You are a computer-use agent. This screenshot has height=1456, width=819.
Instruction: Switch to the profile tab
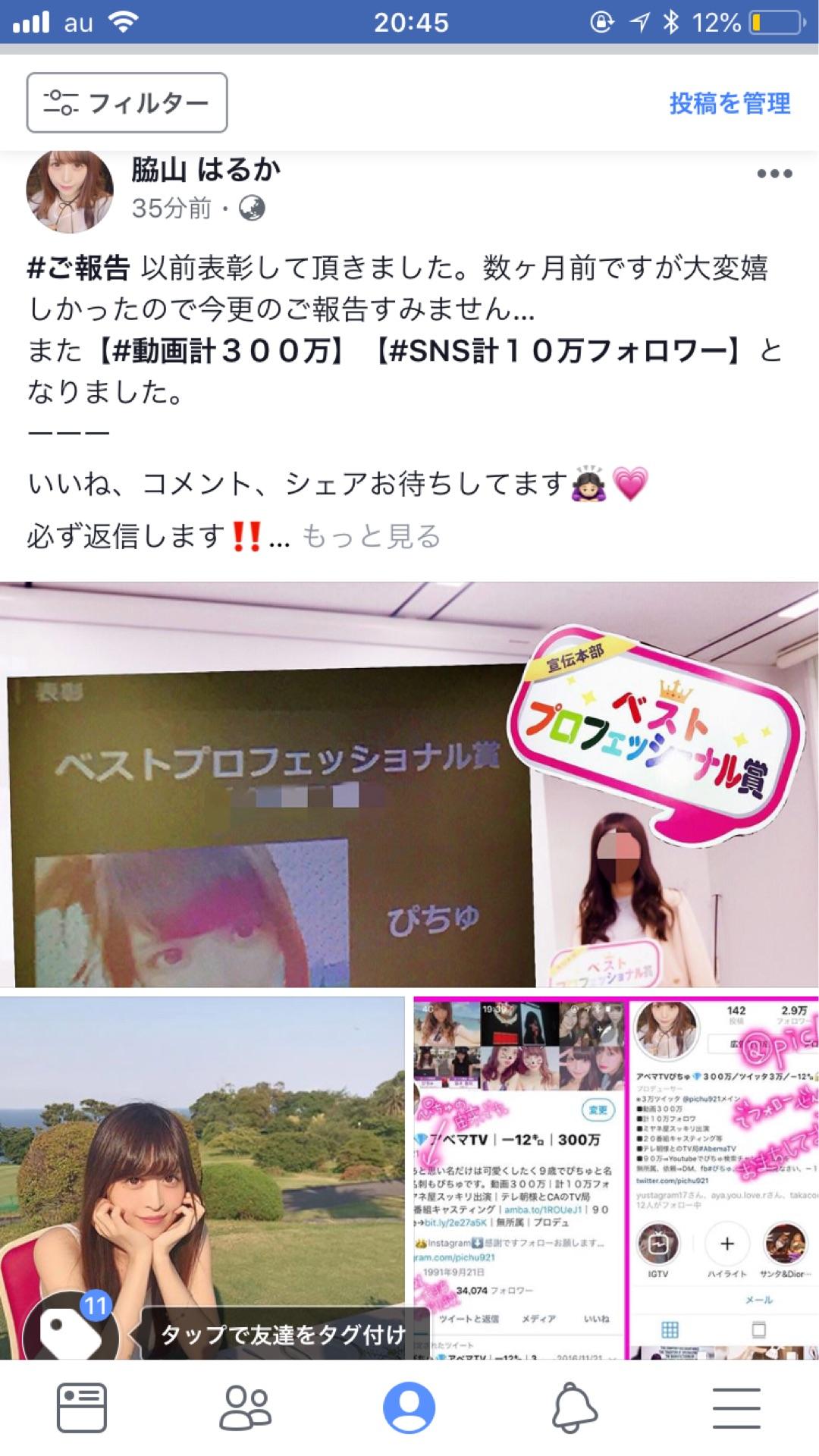point(409,1407)
